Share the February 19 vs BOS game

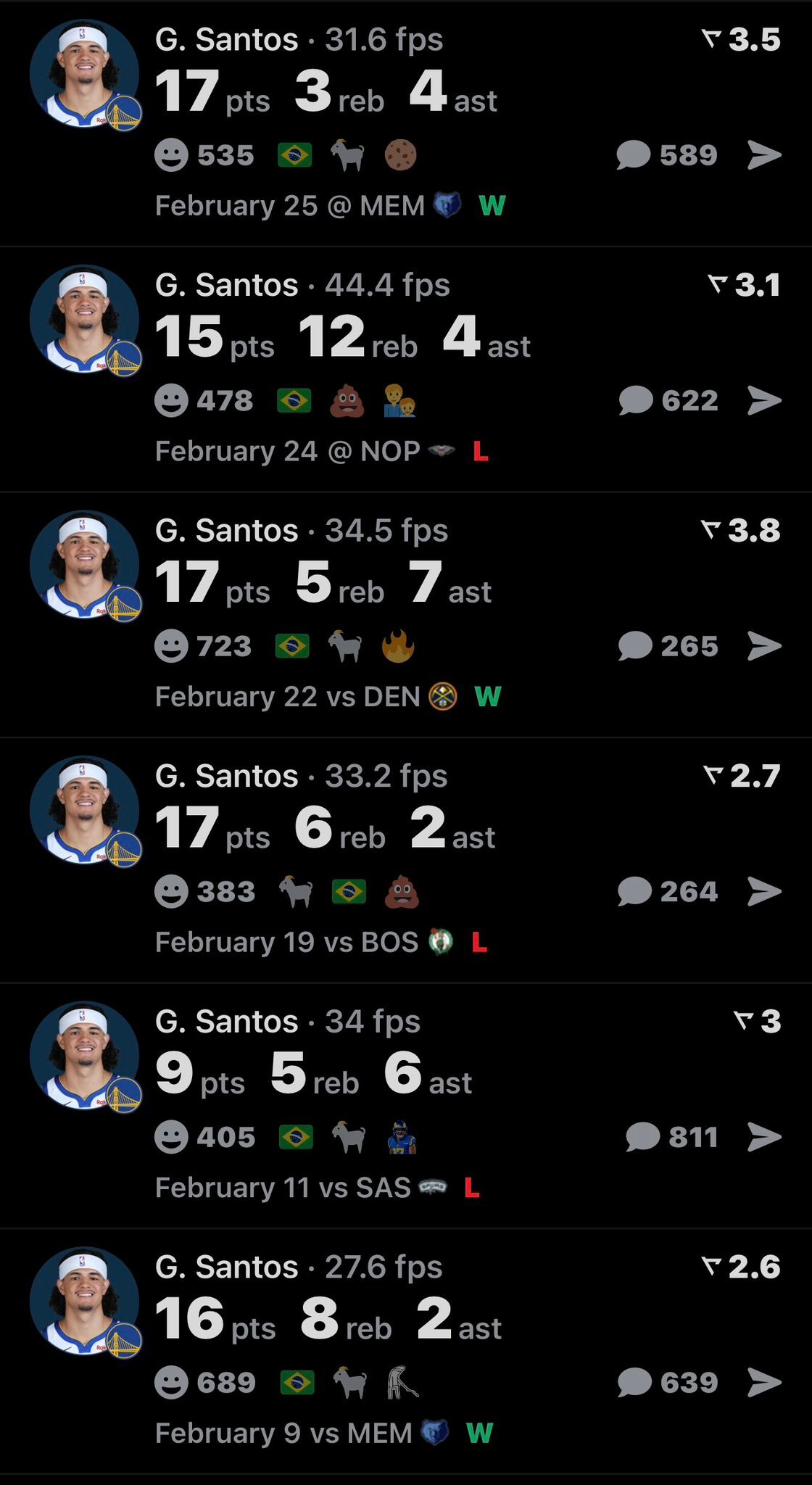click(764, 891)
